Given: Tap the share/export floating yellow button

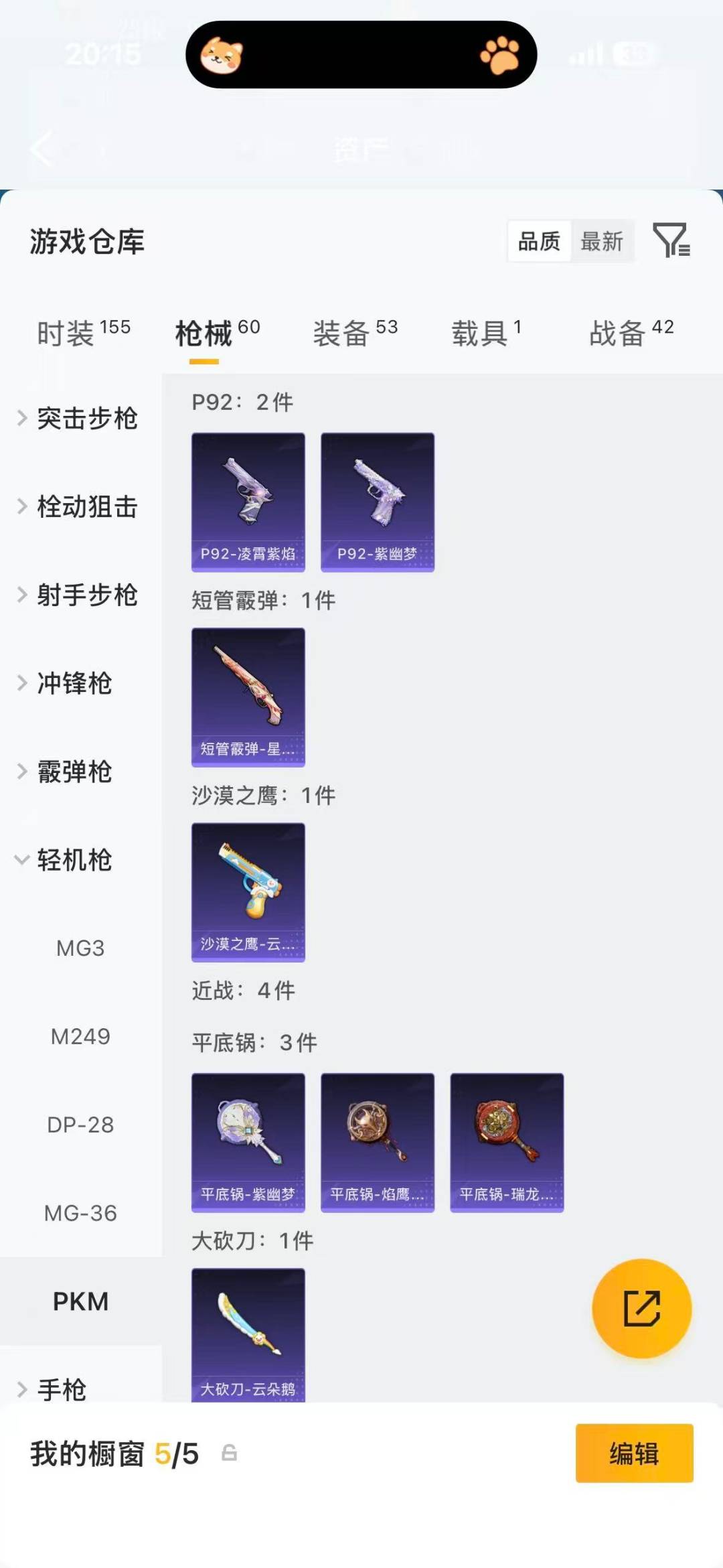Looking at the screenshot, I should (x=641, y=1309).
